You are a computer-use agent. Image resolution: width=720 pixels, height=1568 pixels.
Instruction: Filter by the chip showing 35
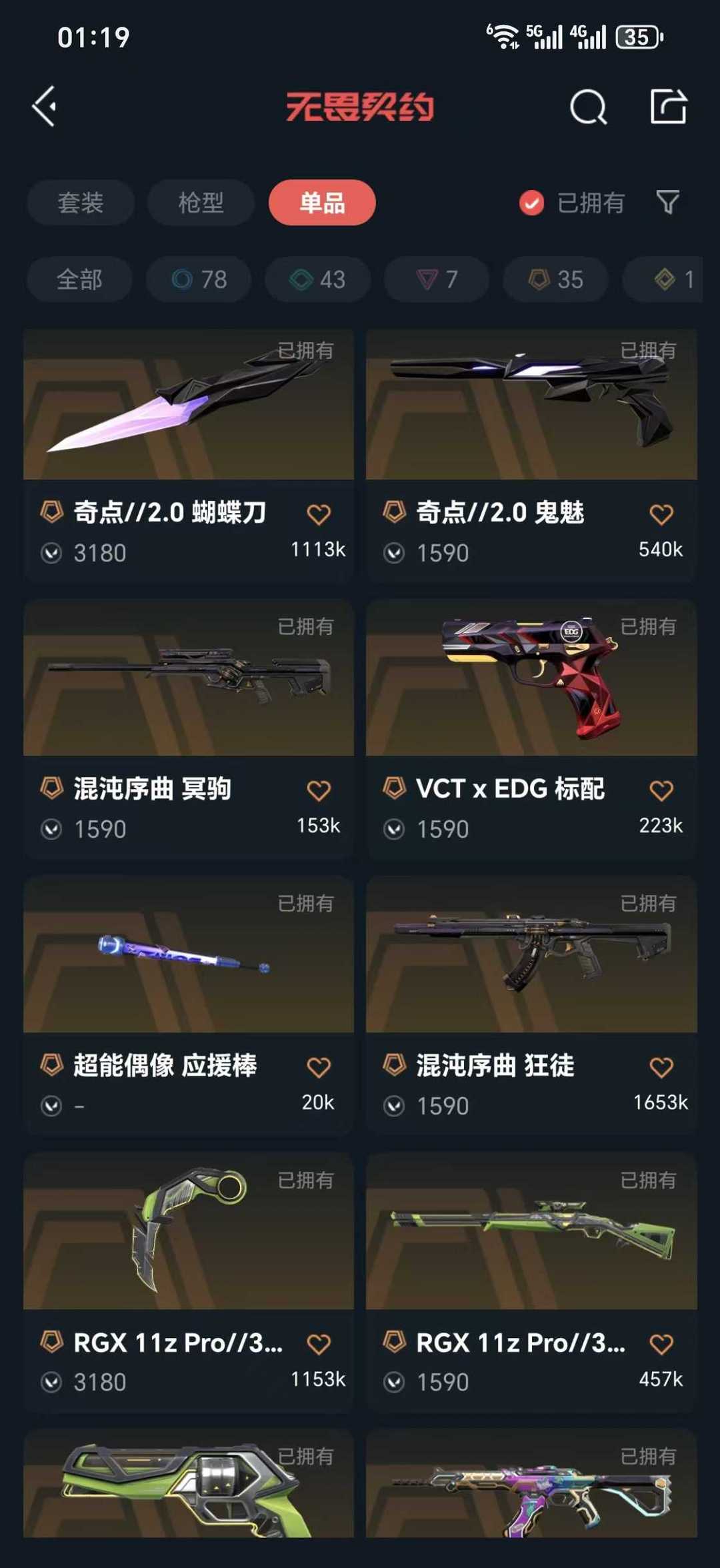click(556, 279)
